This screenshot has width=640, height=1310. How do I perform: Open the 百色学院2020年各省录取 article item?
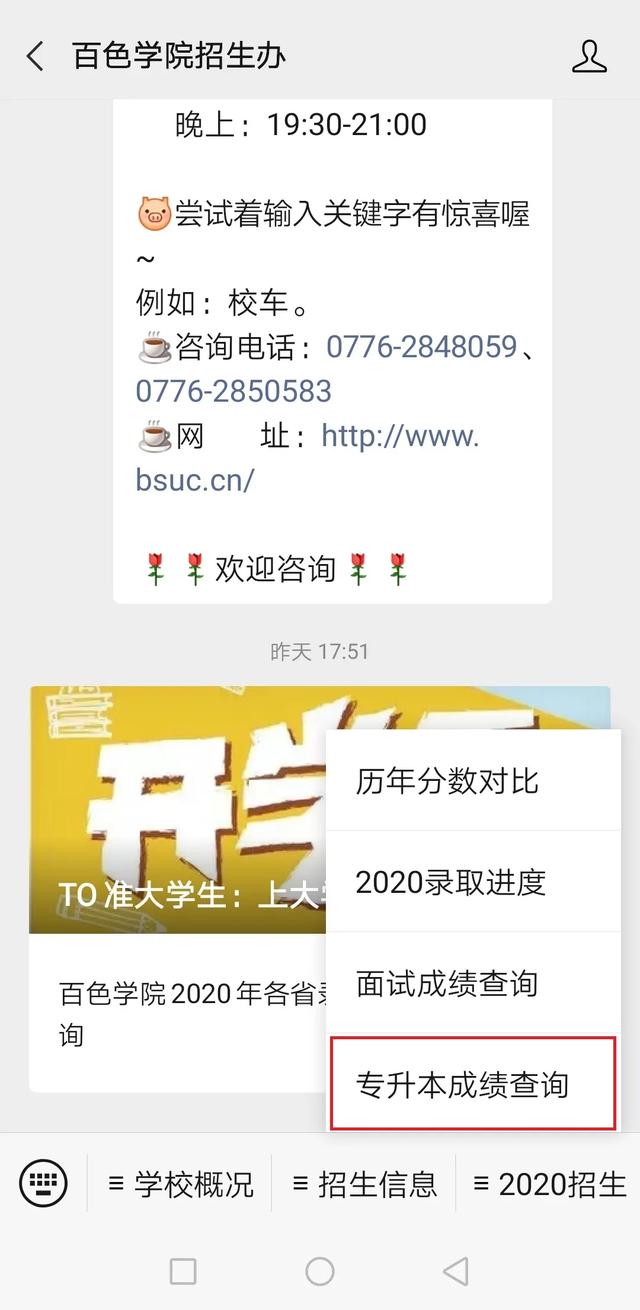[x=180, y=1013]
